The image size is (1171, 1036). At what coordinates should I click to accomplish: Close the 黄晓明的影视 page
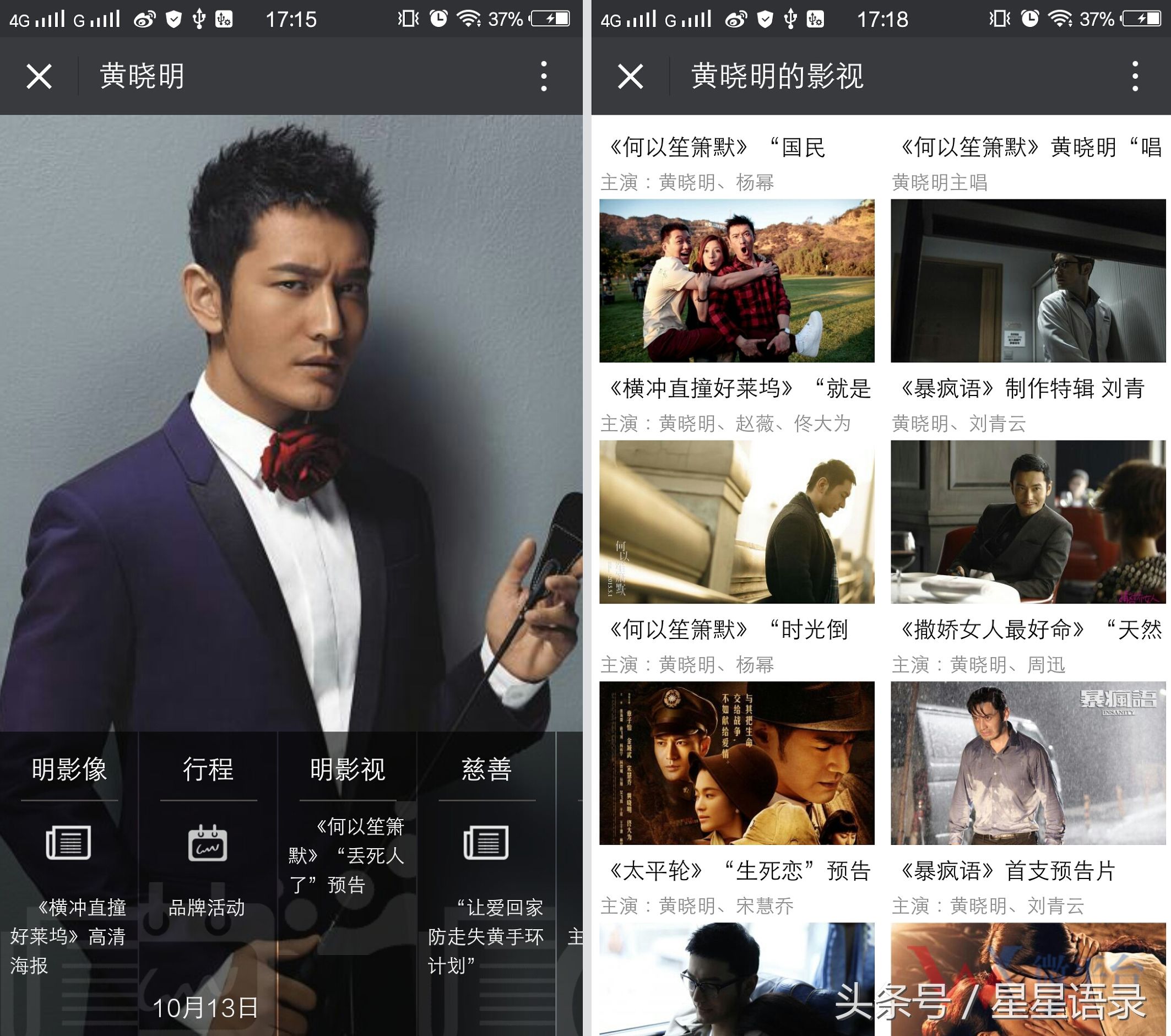point(630,76)
